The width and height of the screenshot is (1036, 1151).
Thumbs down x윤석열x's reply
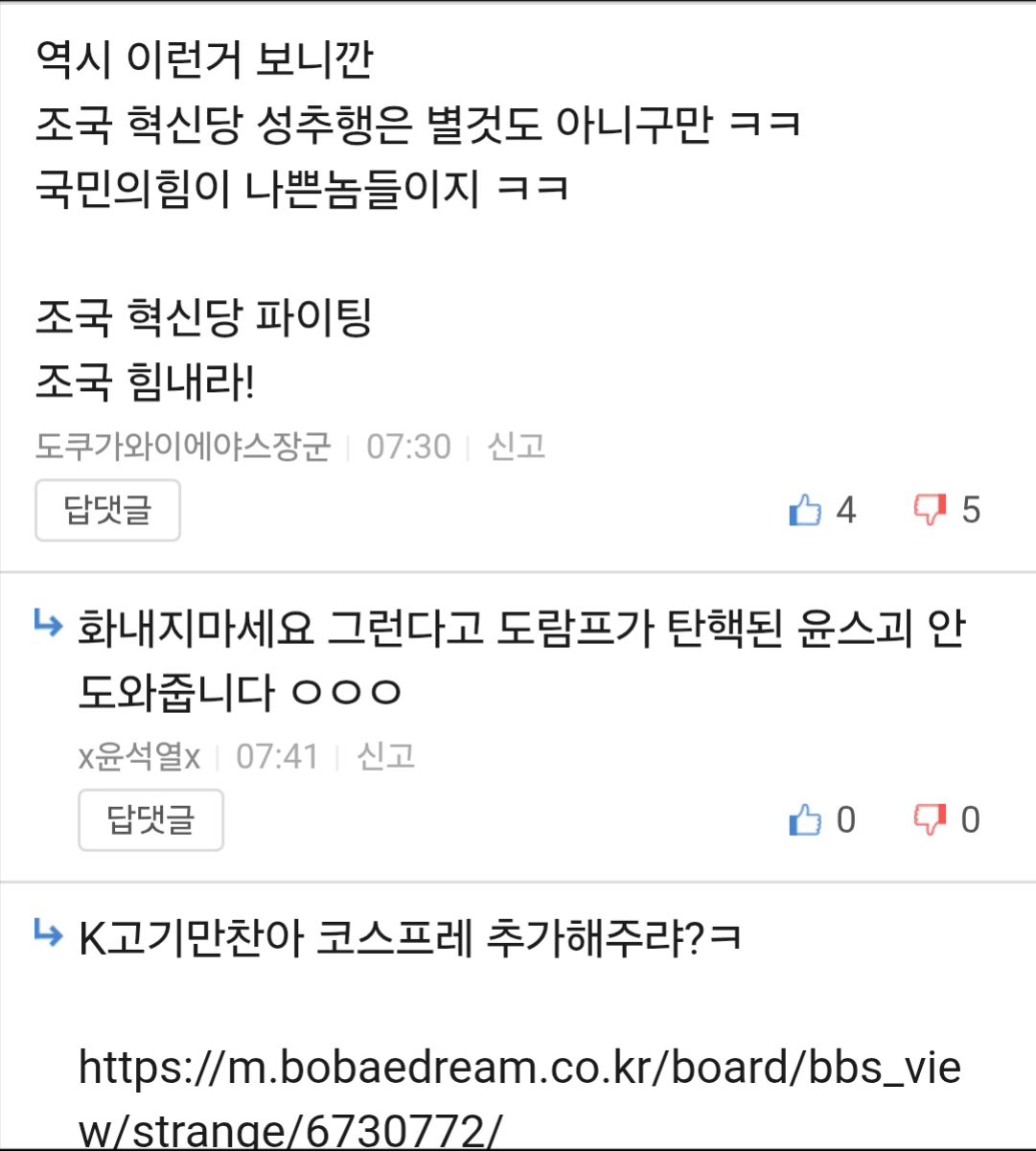tap(929, 820)
